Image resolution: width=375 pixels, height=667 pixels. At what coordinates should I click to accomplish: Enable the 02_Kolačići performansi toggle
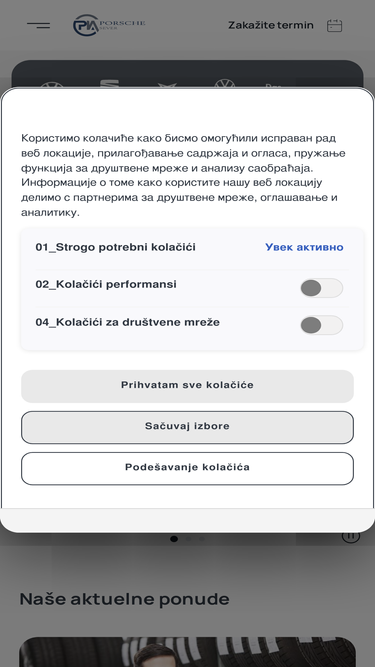tap(321, 288)
